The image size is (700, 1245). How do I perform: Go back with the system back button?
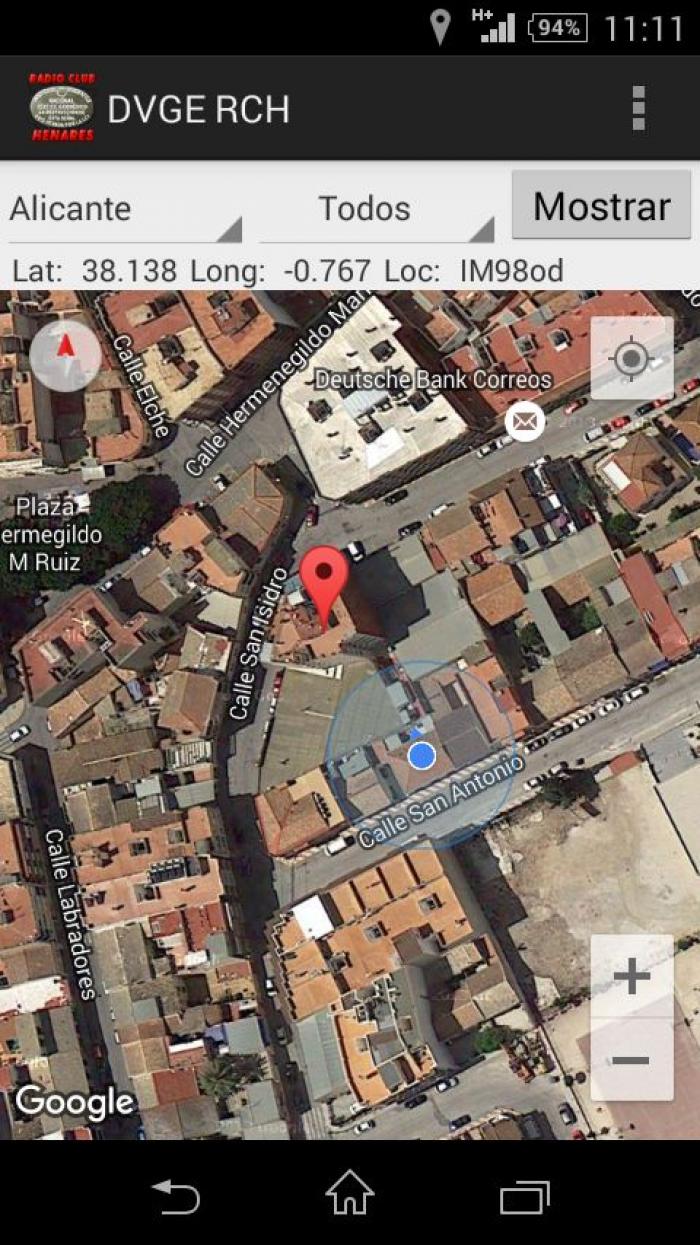coord(176,1195)
